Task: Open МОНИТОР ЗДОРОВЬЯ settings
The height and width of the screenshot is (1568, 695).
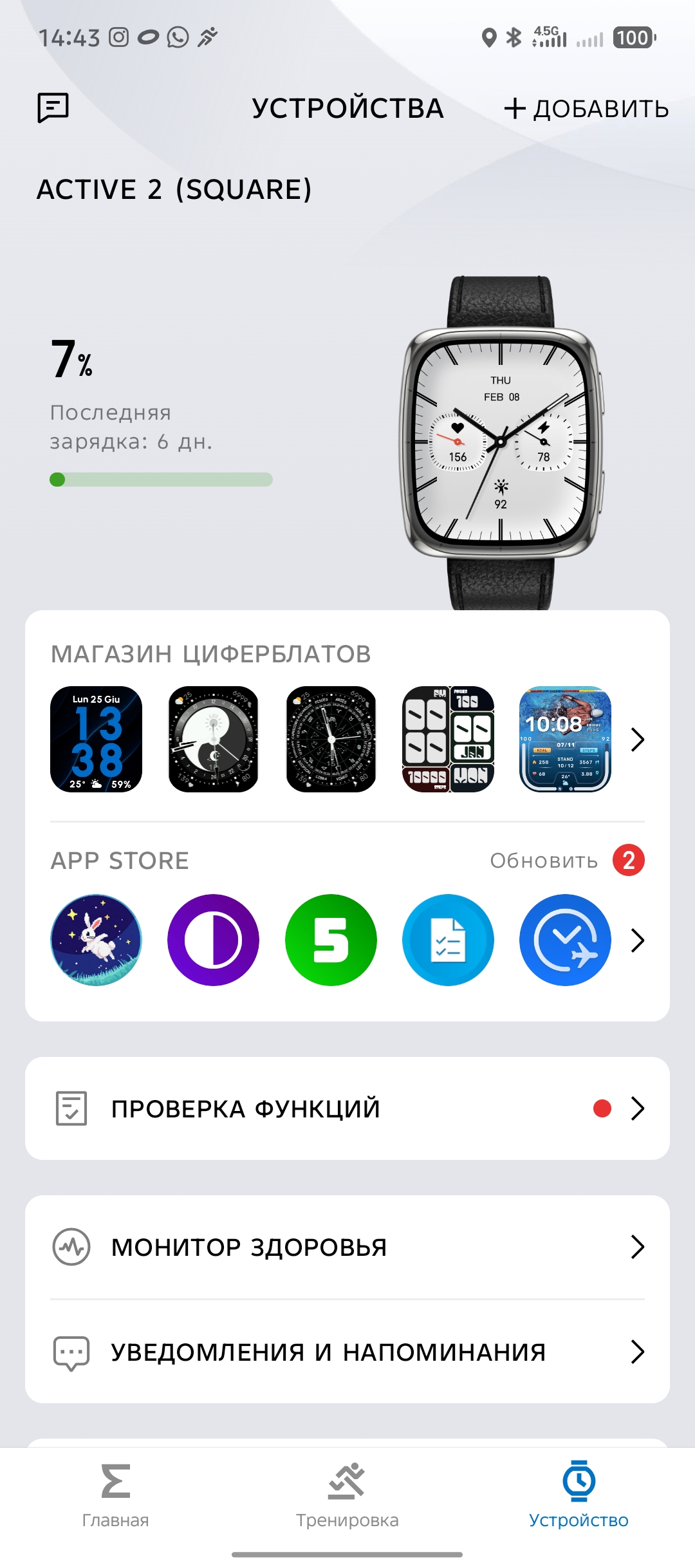Action: (x=347, y=1247)
